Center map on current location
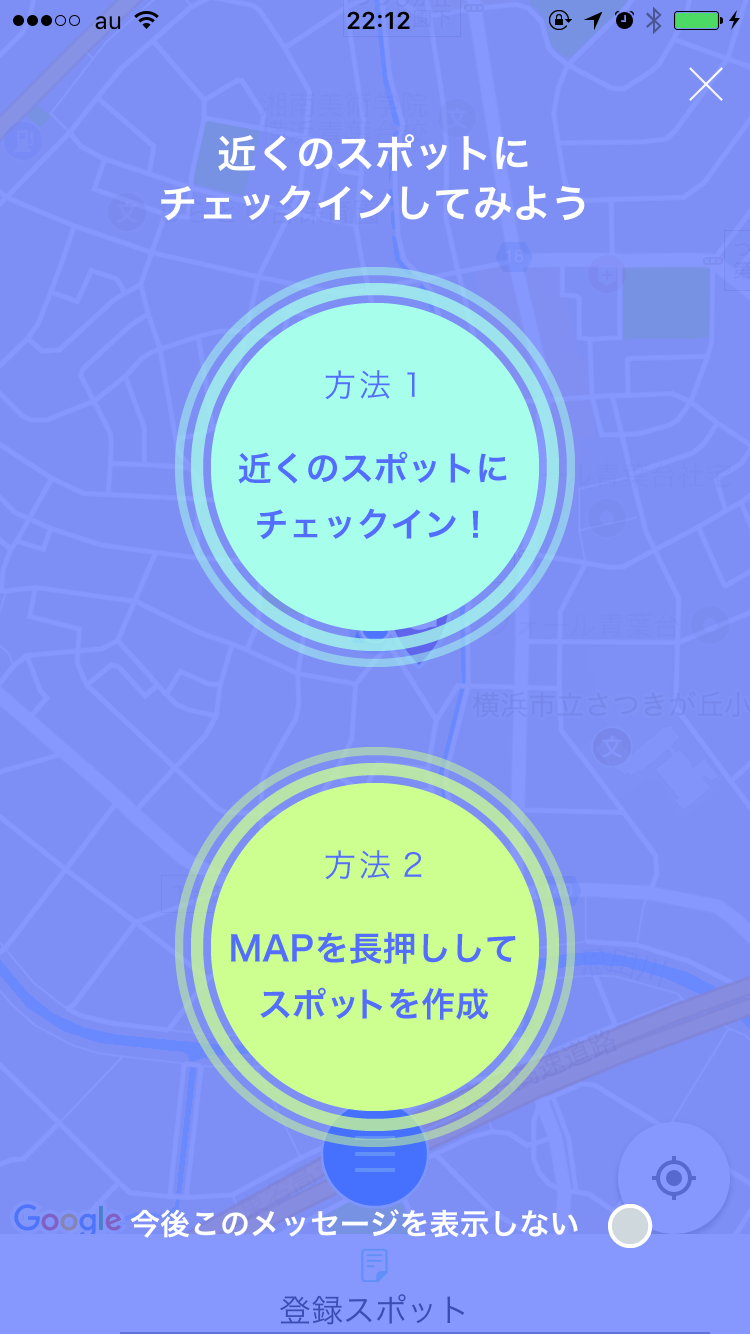The height and width of the screenshot is (1334, 750). point(673,1178)
